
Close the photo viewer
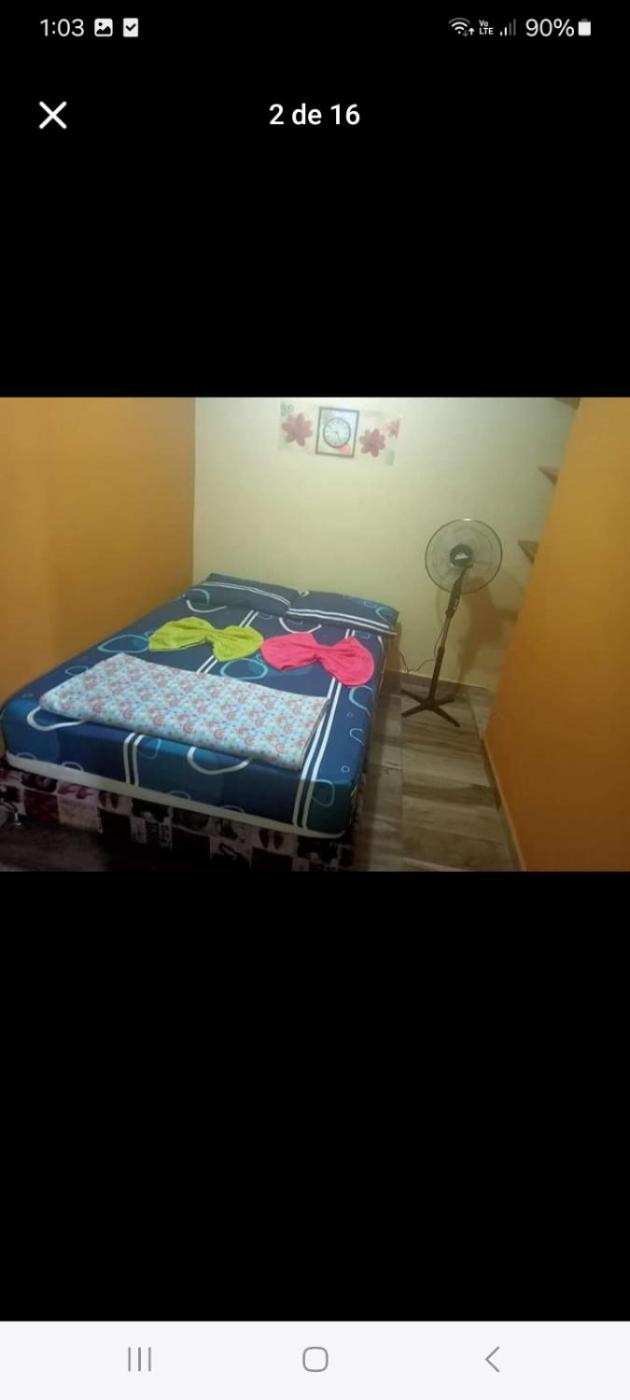(53, 115)
